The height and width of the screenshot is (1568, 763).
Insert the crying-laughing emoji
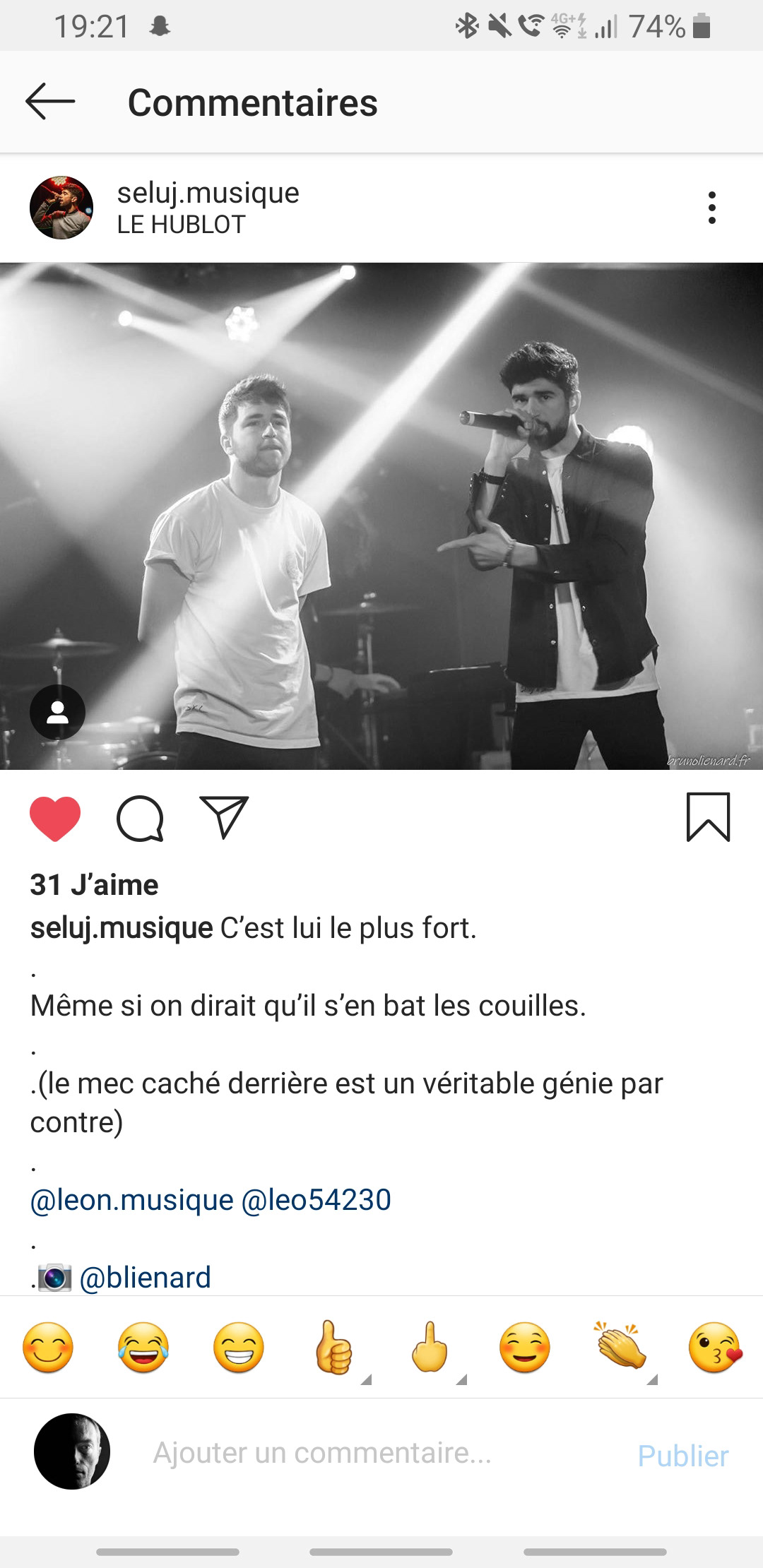click(x=143, y=1348)
